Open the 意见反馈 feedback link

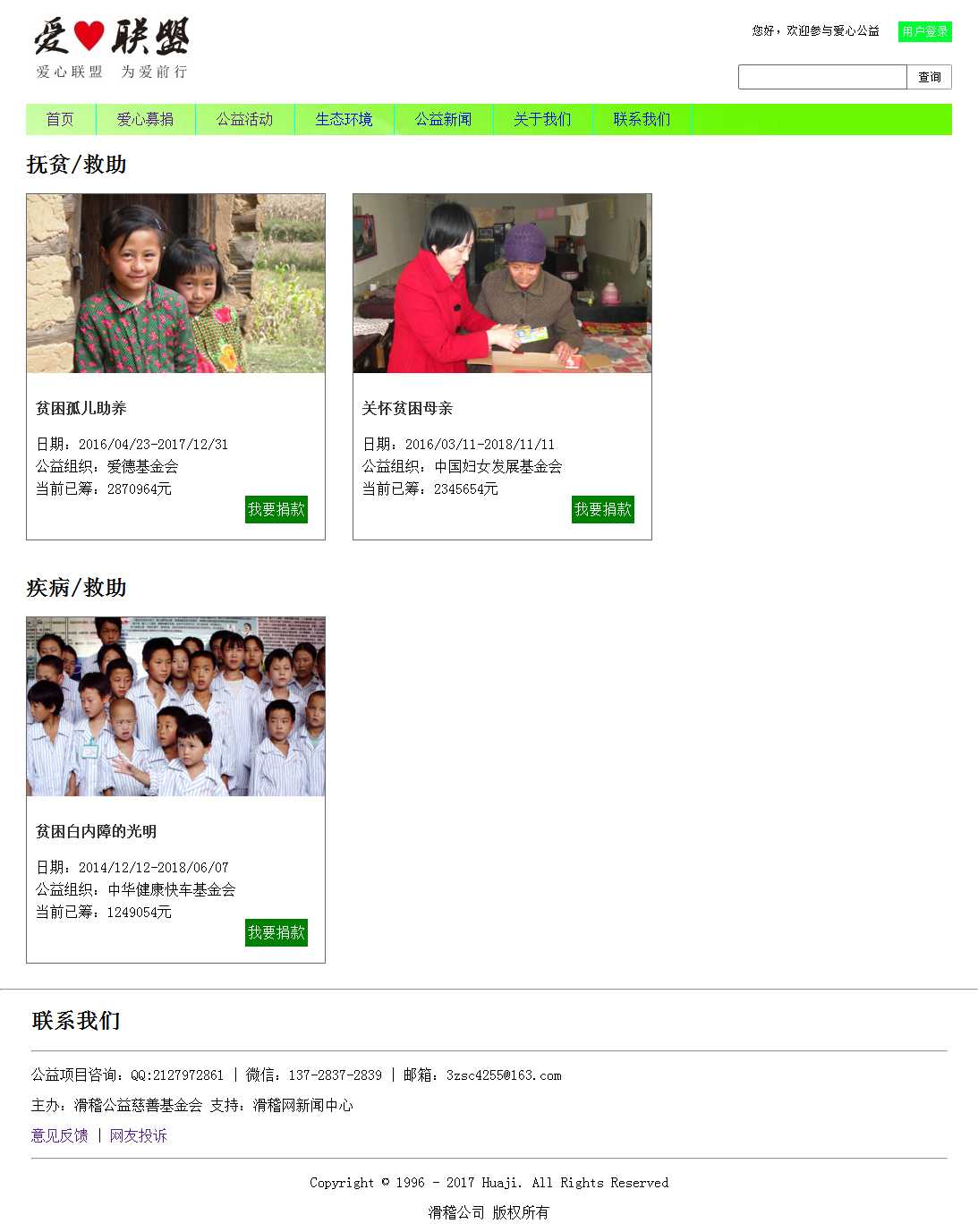coord(60,1135)
